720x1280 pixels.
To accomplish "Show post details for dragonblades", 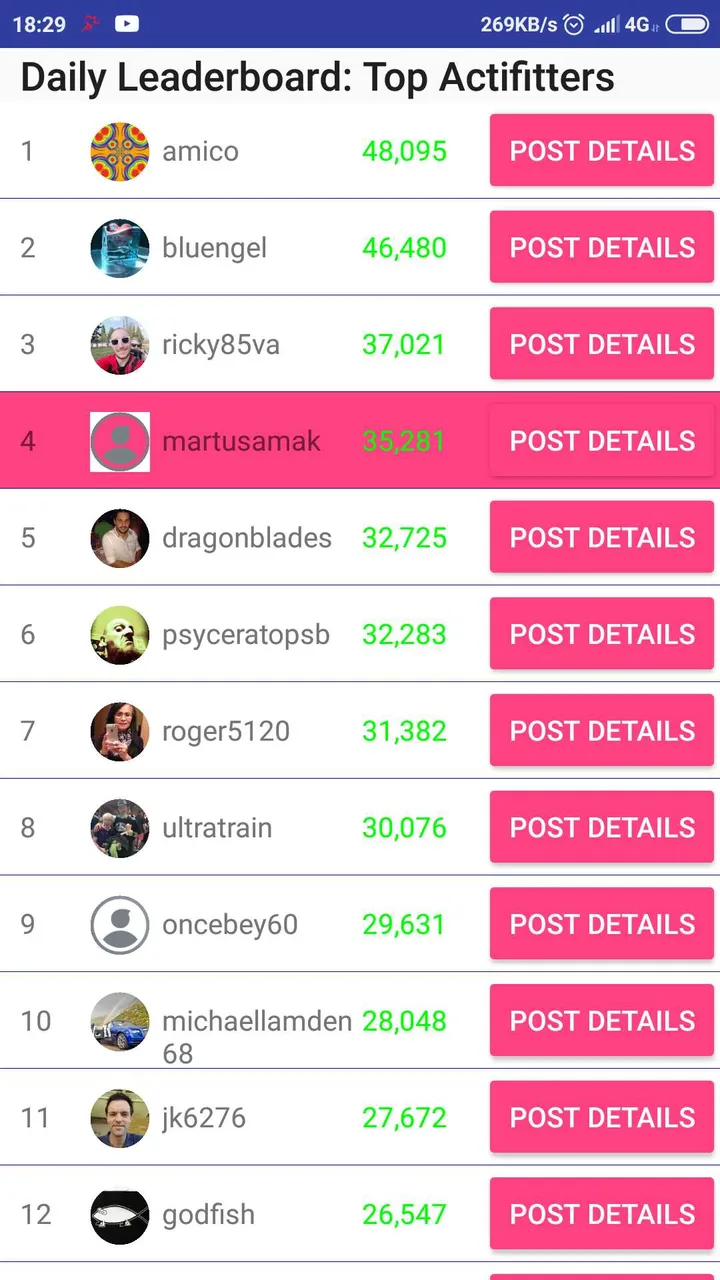I will pyautogui.click(x=601, y=538).
